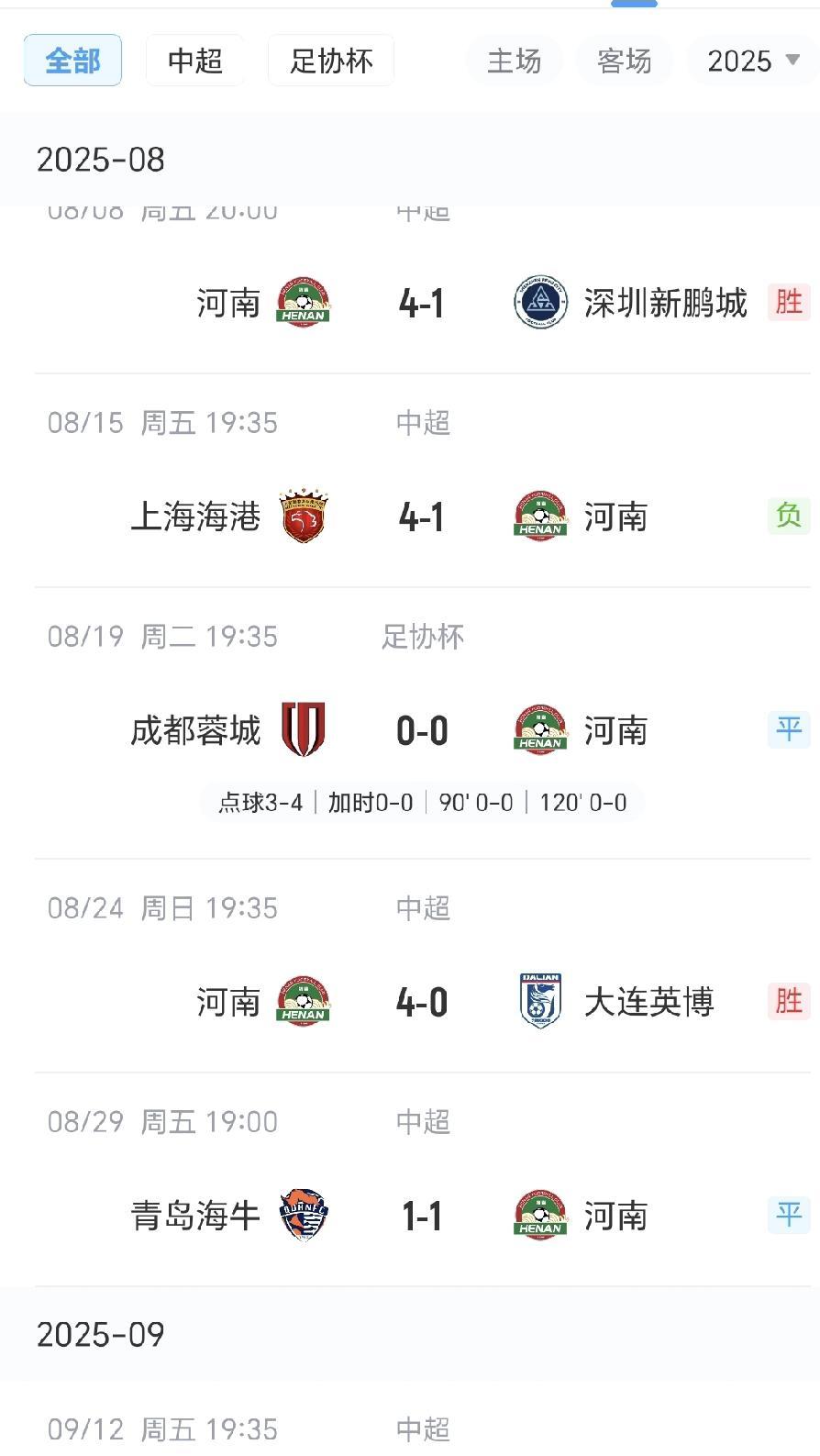Click the 上海海港 club crest
Viewport: 820px width, 1456px height.
coord(303,516)
